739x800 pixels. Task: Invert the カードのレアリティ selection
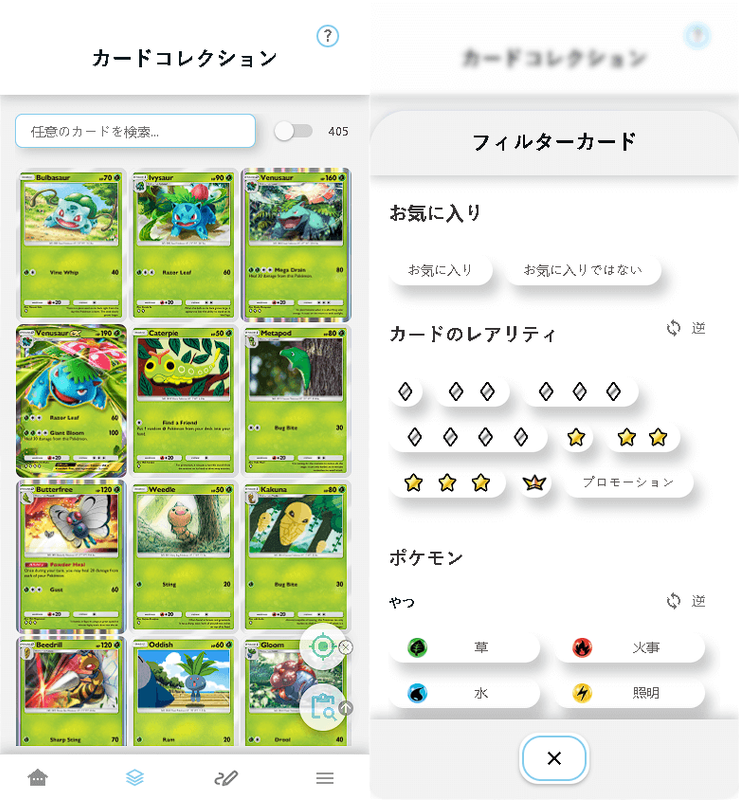[x=686, y=328]
